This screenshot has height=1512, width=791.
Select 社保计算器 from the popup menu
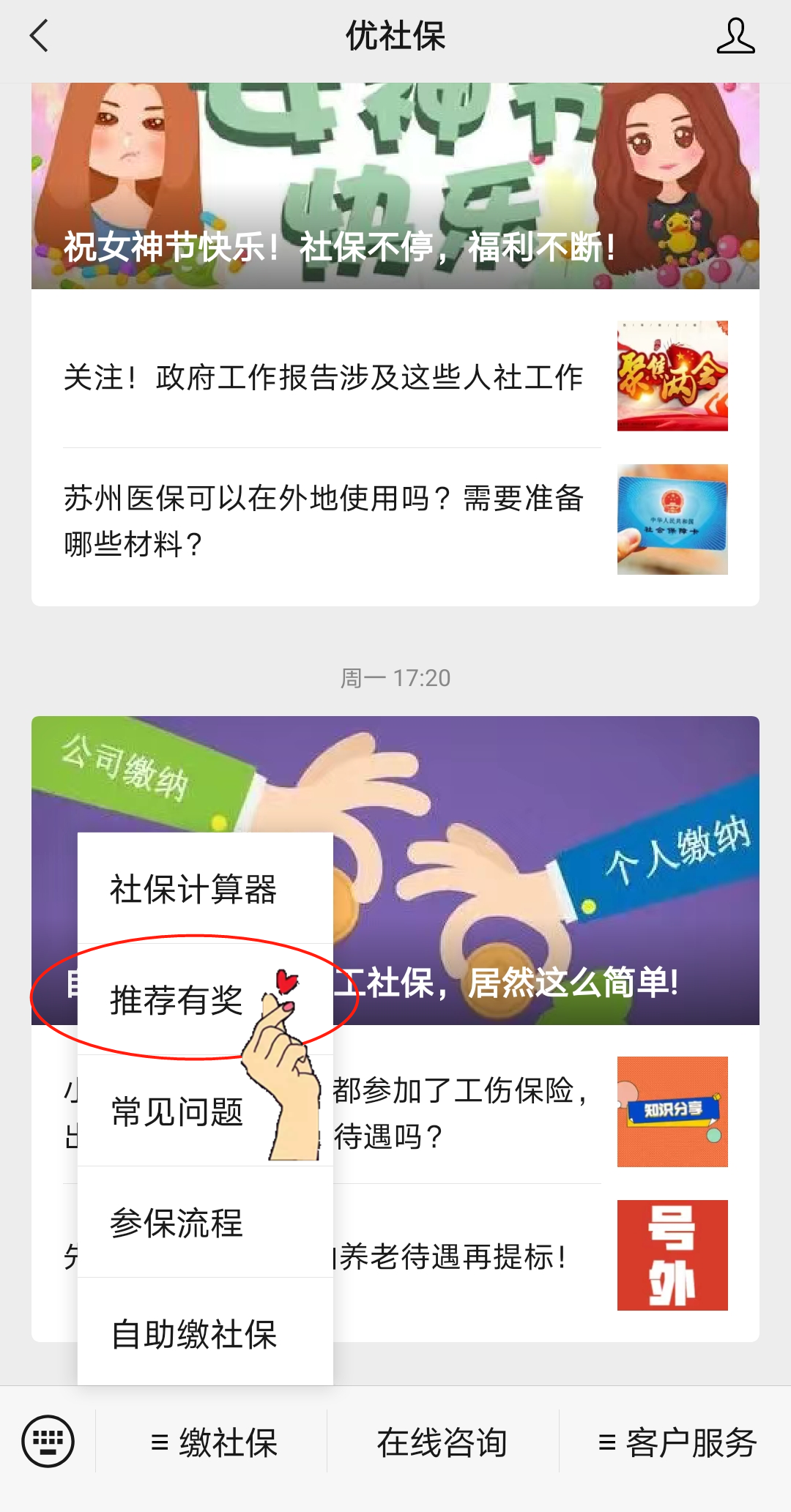(x=193, y=890)
